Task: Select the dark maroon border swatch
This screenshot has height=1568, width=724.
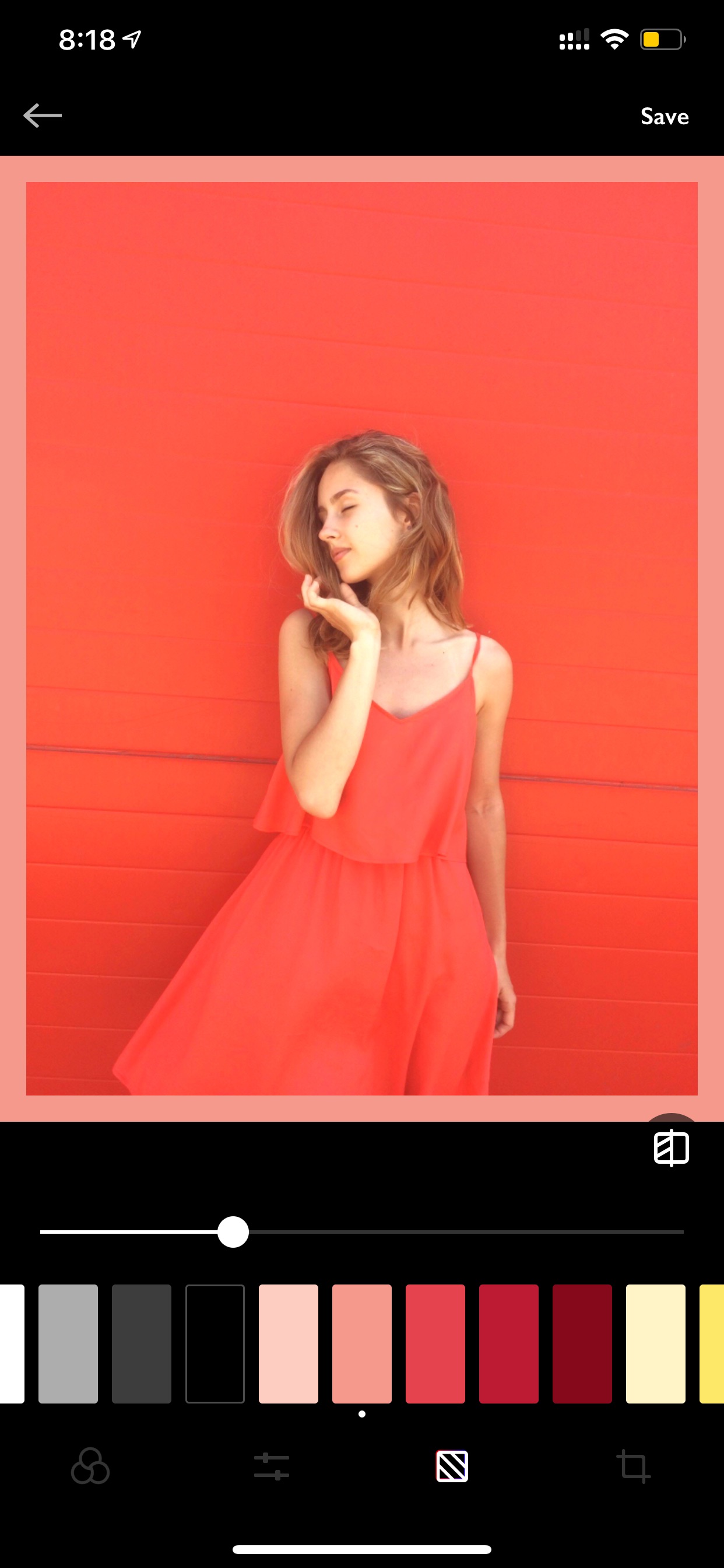Action: click(582, 1343)
